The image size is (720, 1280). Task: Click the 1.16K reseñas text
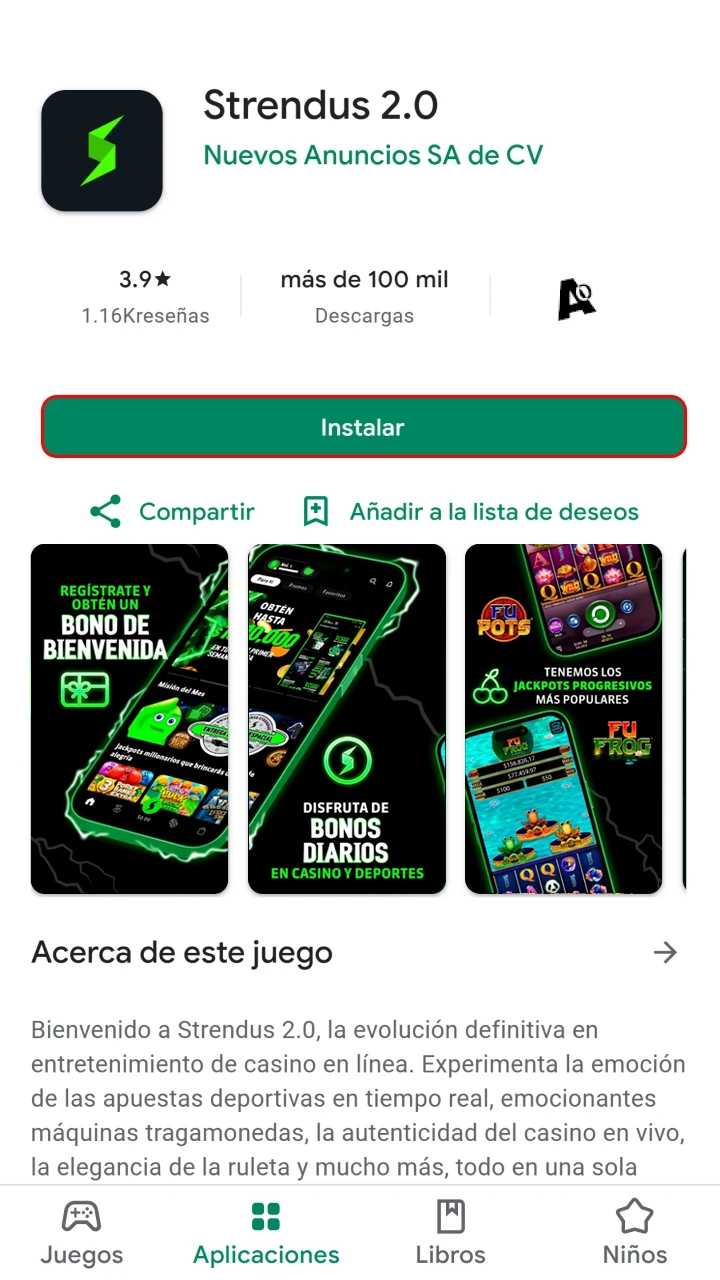(145, 315)
